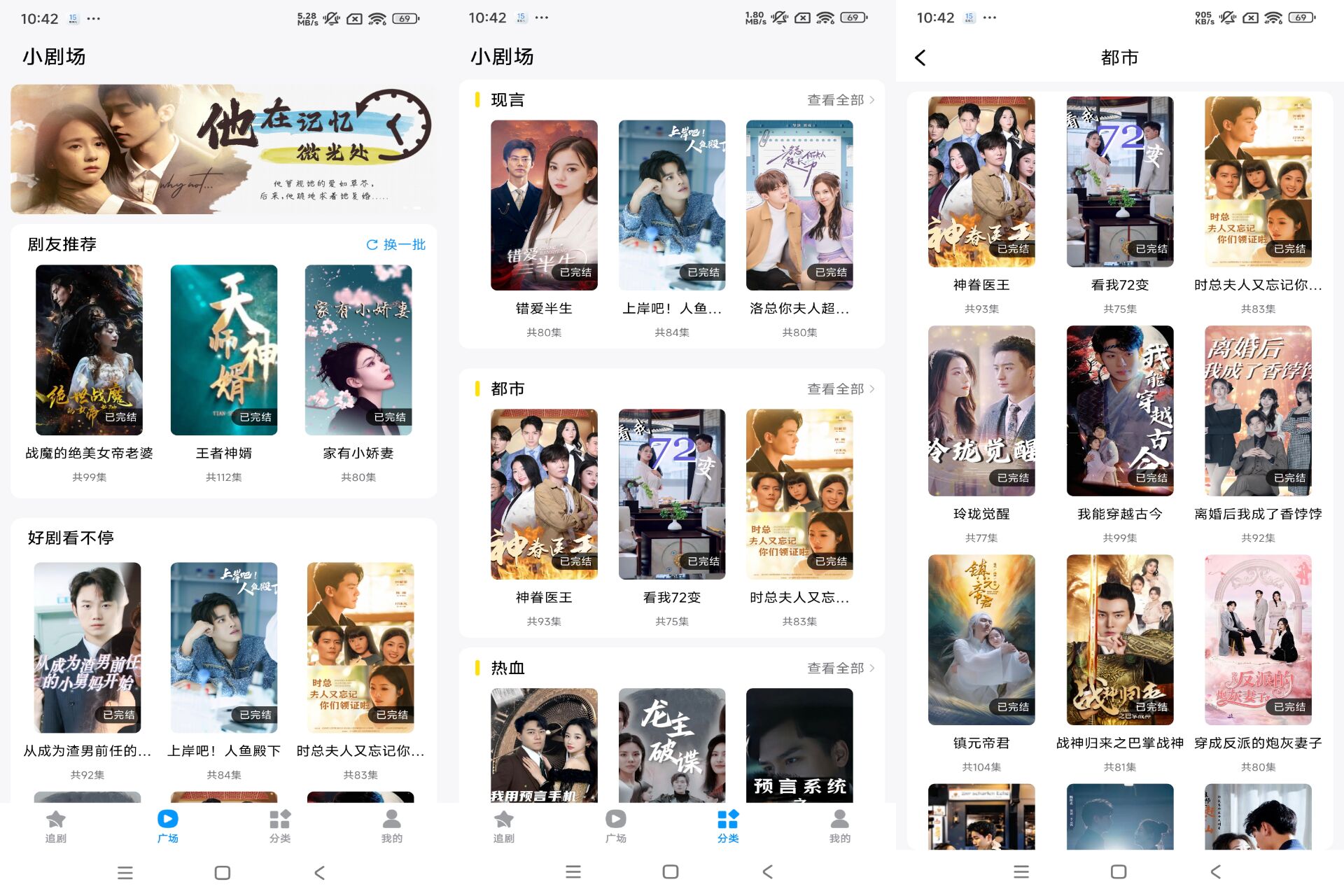Open 战神归来之巴掌战神
Viewport: 1344px width, 896px height.
1119,640
